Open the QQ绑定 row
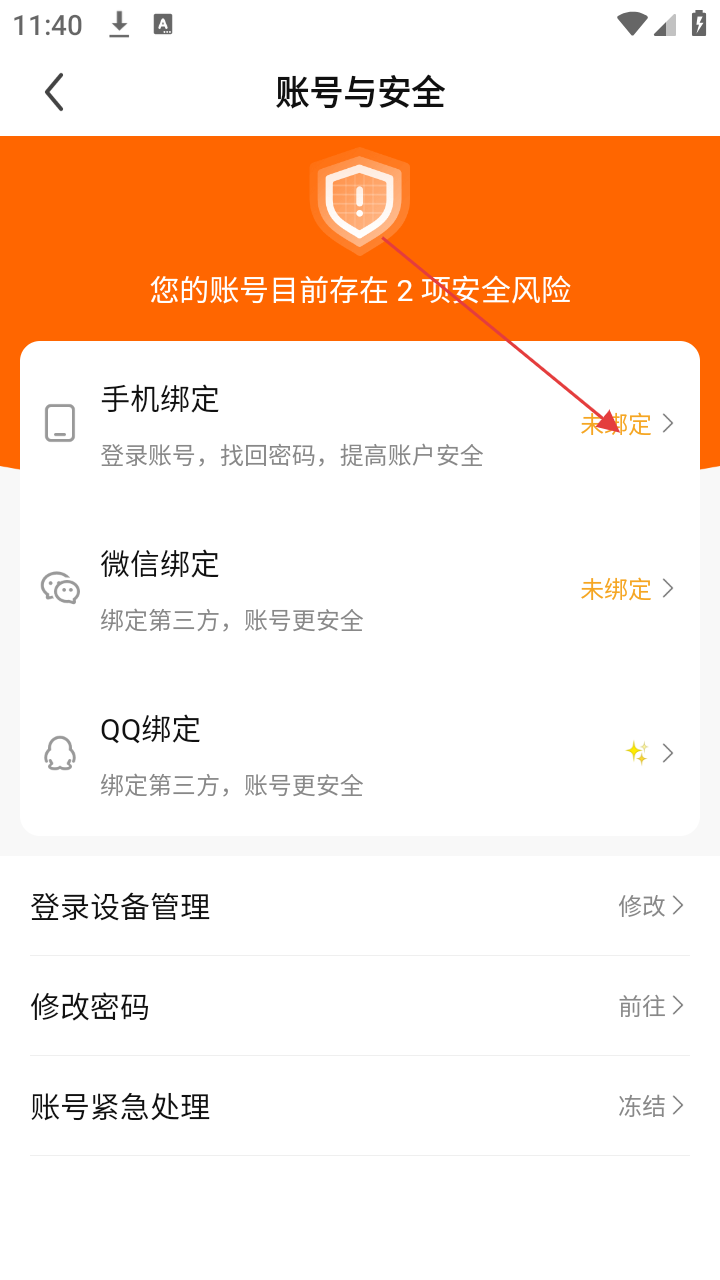Screen dimensions: 720x1280 360,754
